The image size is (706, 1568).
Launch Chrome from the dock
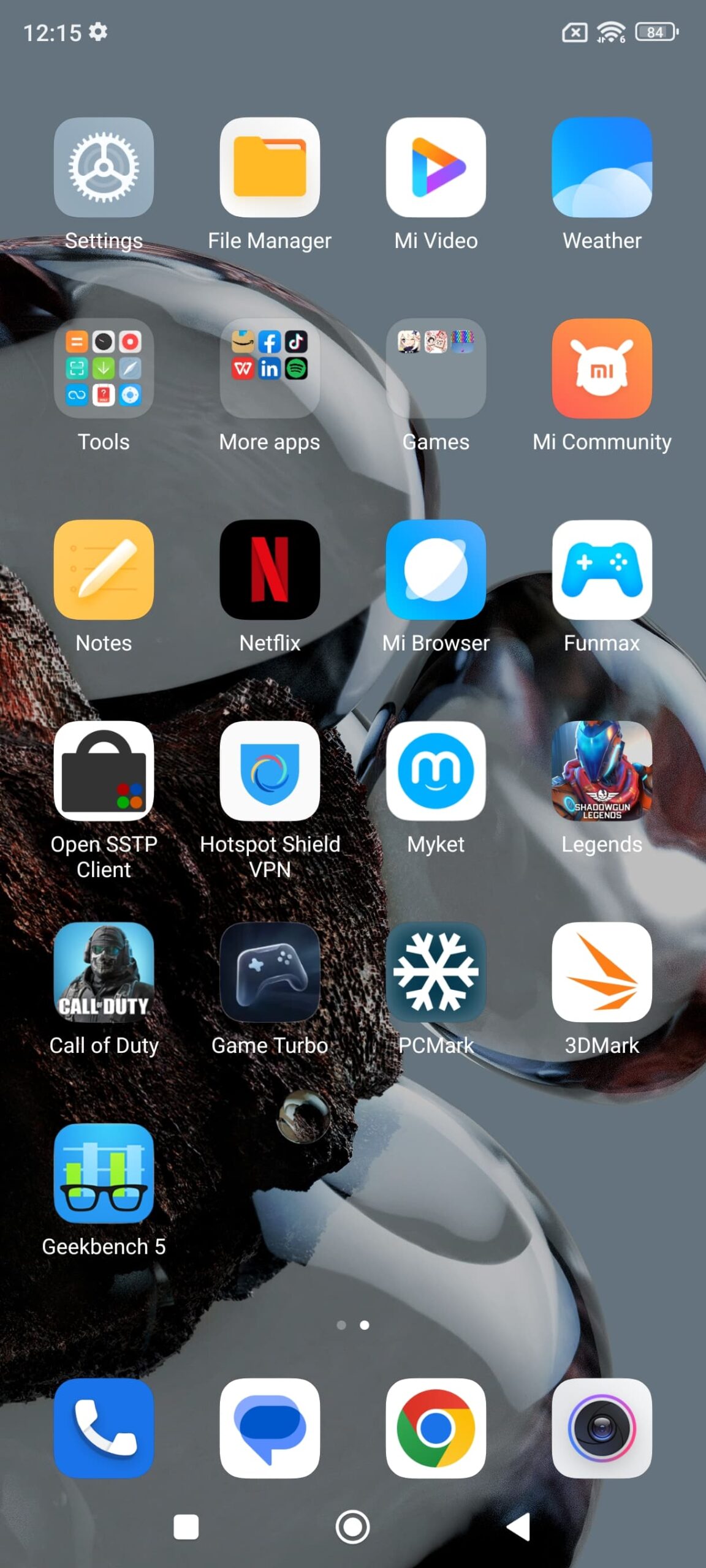click(436, 1428)
